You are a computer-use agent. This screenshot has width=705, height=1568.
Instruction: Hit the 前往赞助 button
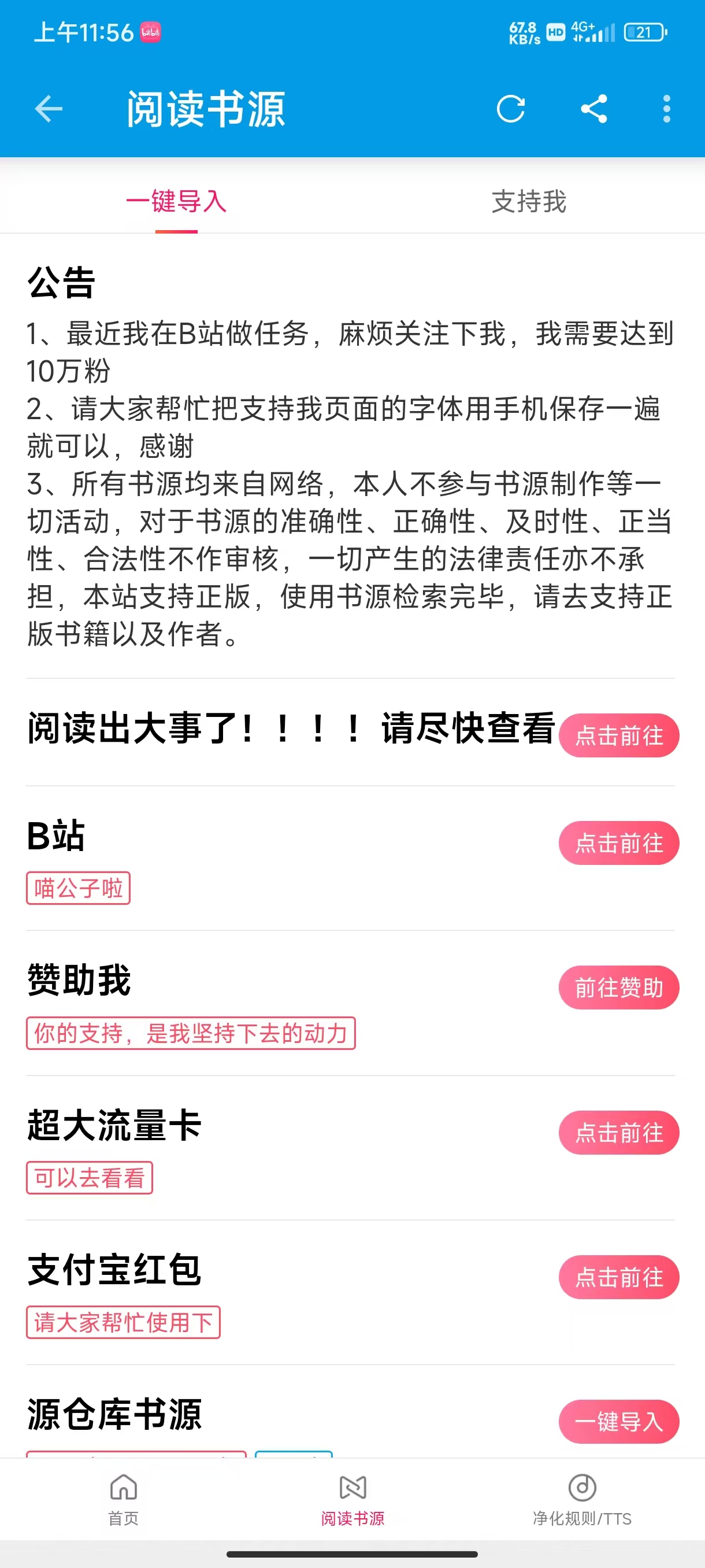[619, 988]
